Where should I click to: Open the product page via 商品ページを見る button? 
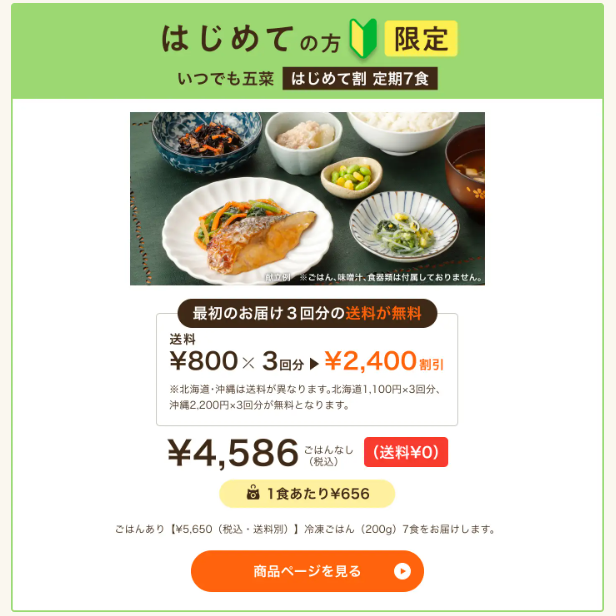pos(307,571)
